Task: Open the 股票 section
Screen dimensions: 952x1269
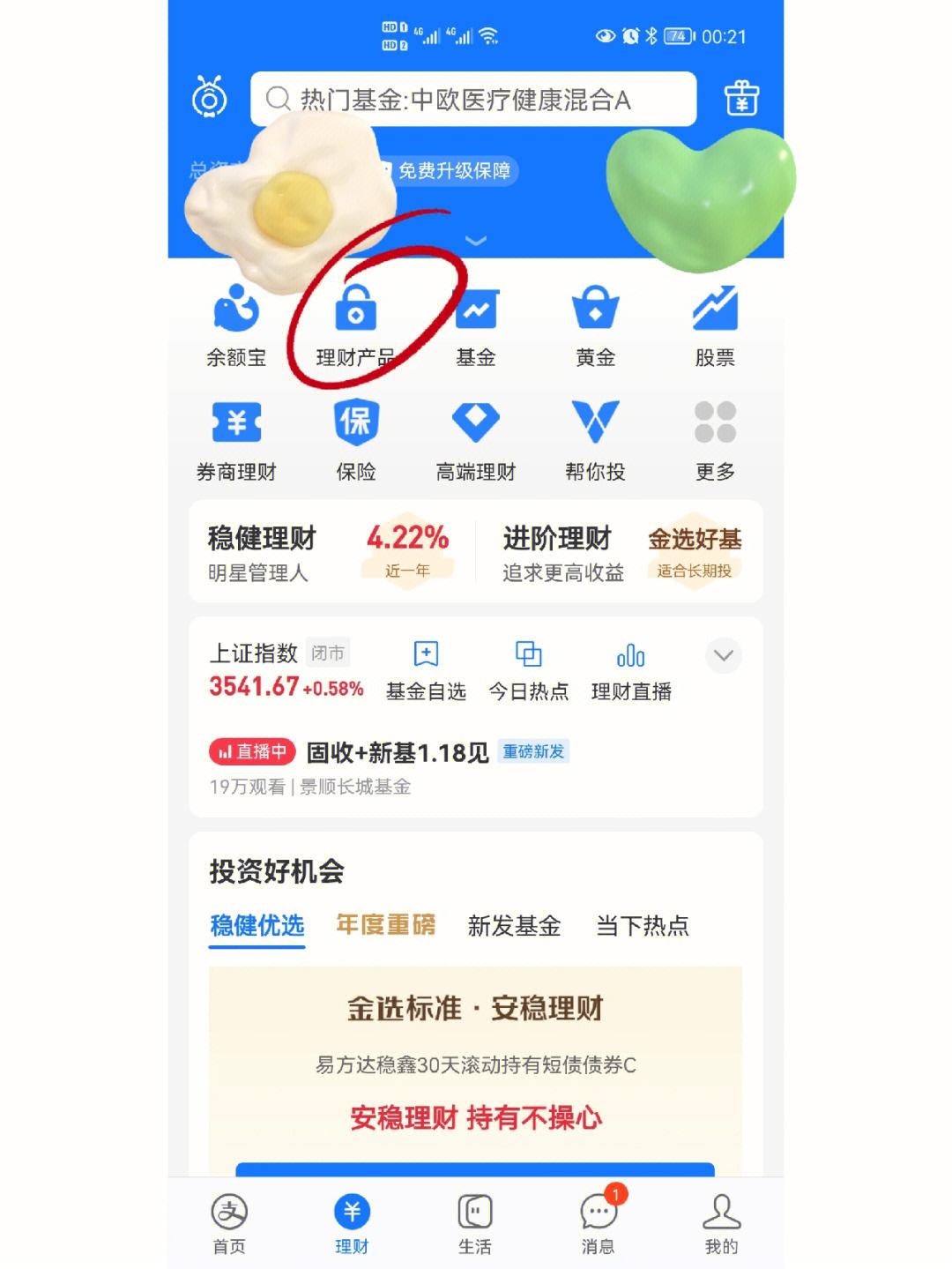Action: tap(714, 325)
